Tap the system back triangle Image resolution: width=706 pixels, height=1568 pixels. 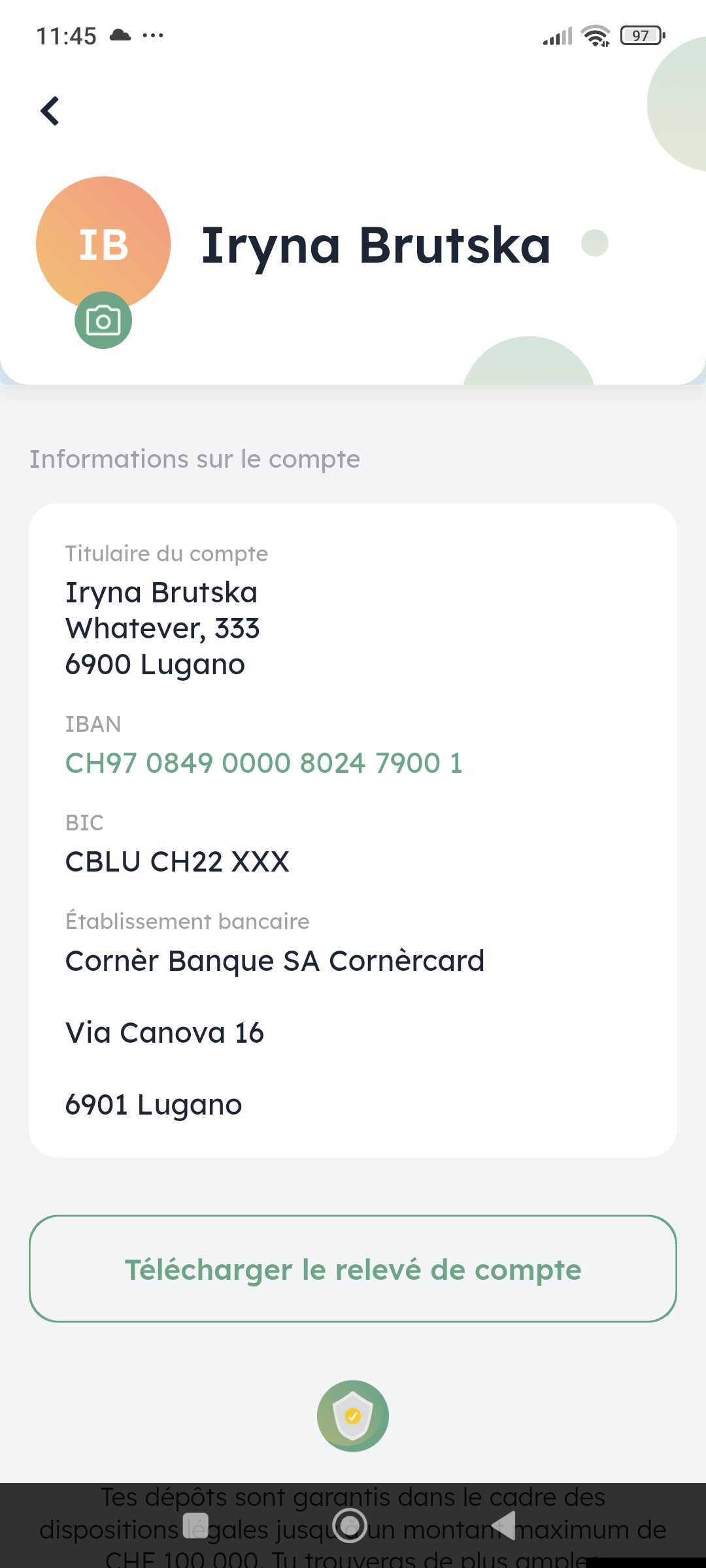point(504,1526)
